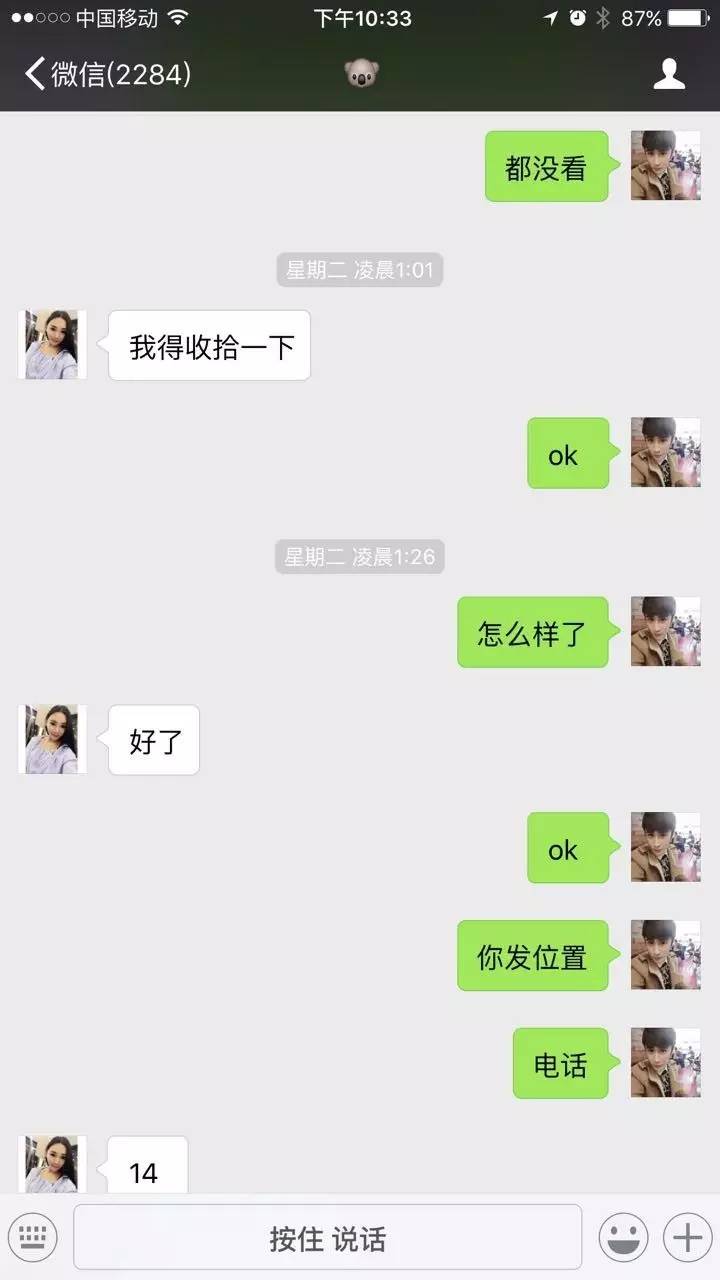Viewport: 720px width, 1280px height.
Task: Open the emoji sticker panel
Action: [x=623, y=1238]
